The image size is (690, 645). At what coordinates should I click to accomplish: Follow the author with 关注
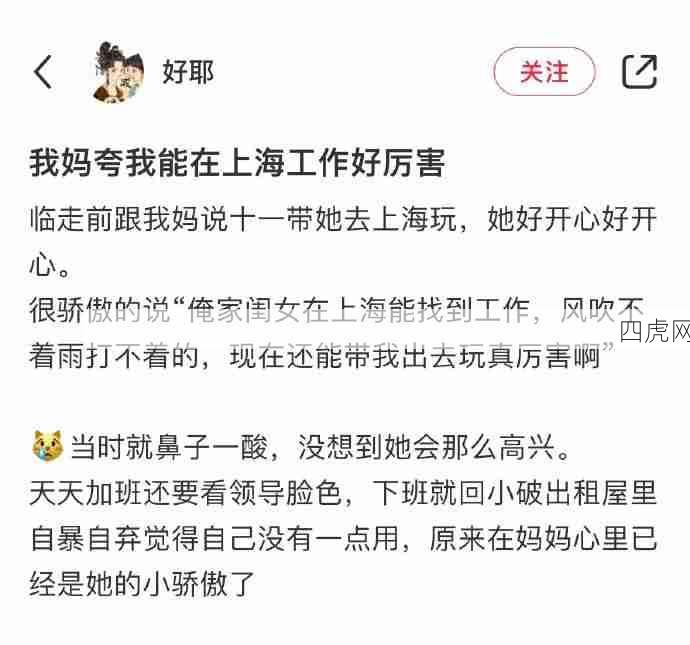click(x=544, y=72)
